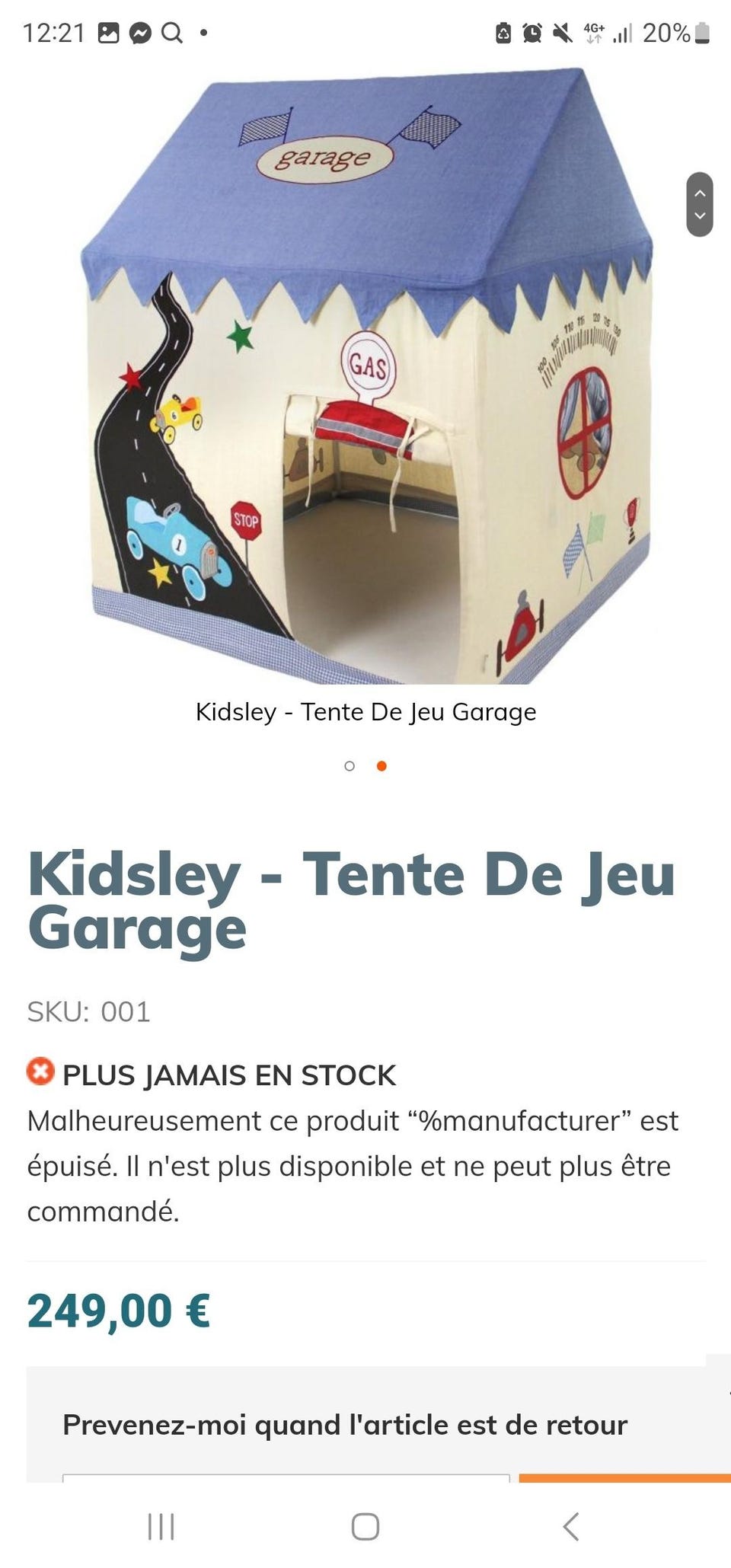This screenshot has width=731, height=1568.
Task: Tap the Home navigation button
Action: pyautogui.click(x=365, y=1525)
